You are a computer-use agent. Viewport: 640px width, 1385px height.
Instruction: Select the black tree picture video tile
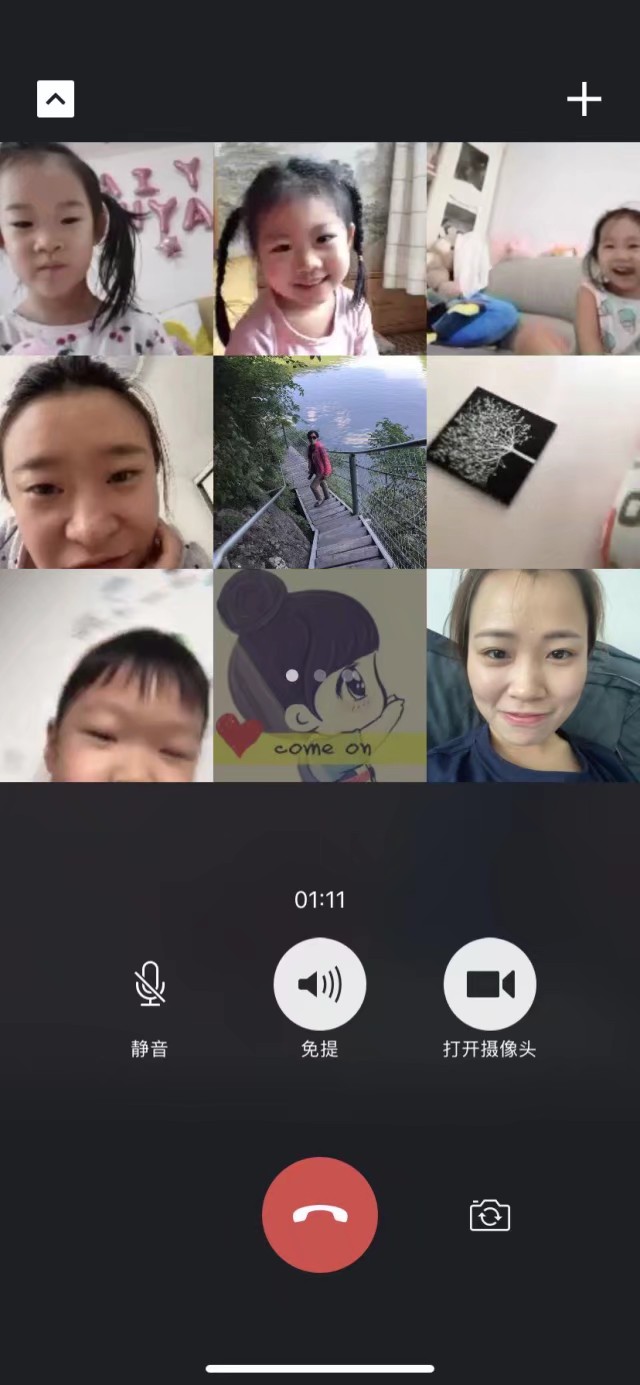[533, 462]
